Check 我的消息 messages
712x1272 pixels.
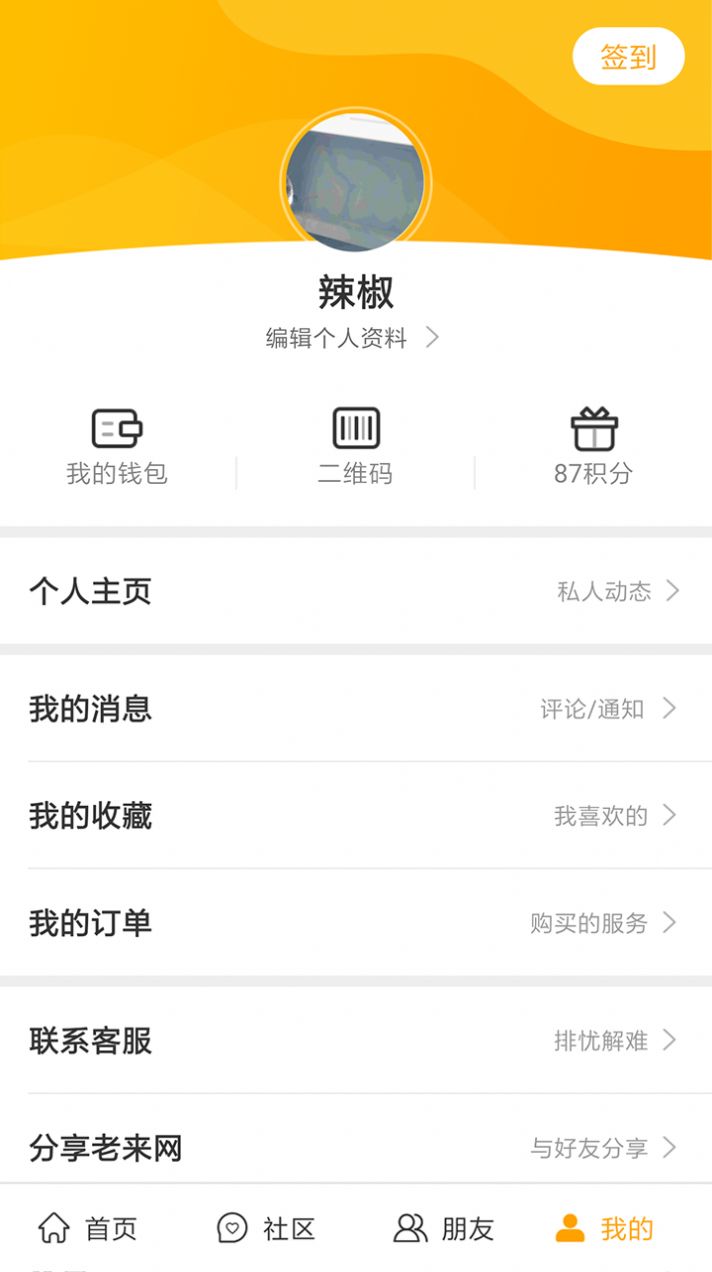point(356,709)
